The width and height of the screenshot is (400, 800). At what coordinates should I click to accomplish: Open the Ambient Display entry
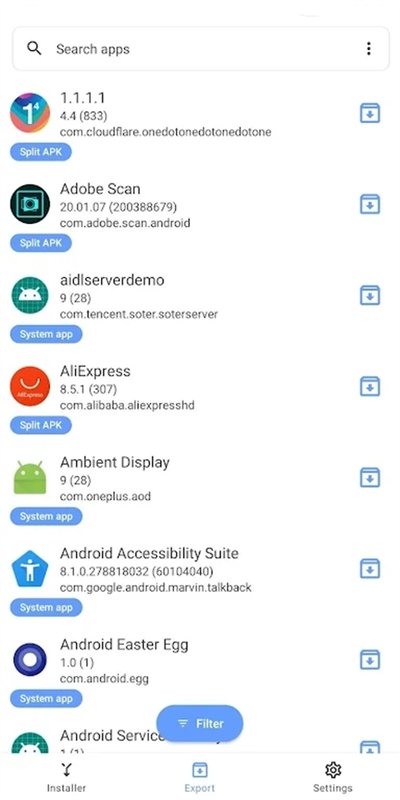(x=200, y=489)
